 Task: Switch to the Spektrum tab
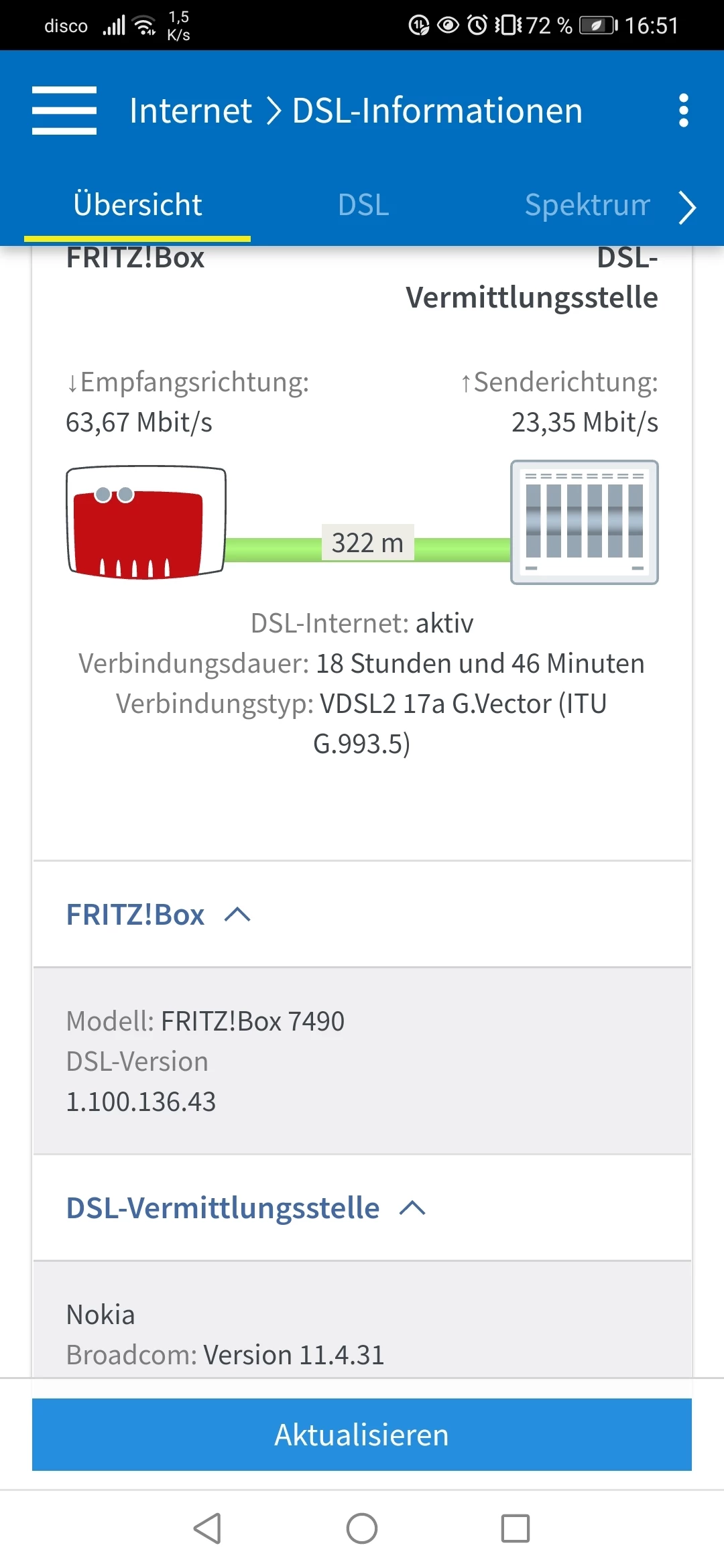click(586, 205)
